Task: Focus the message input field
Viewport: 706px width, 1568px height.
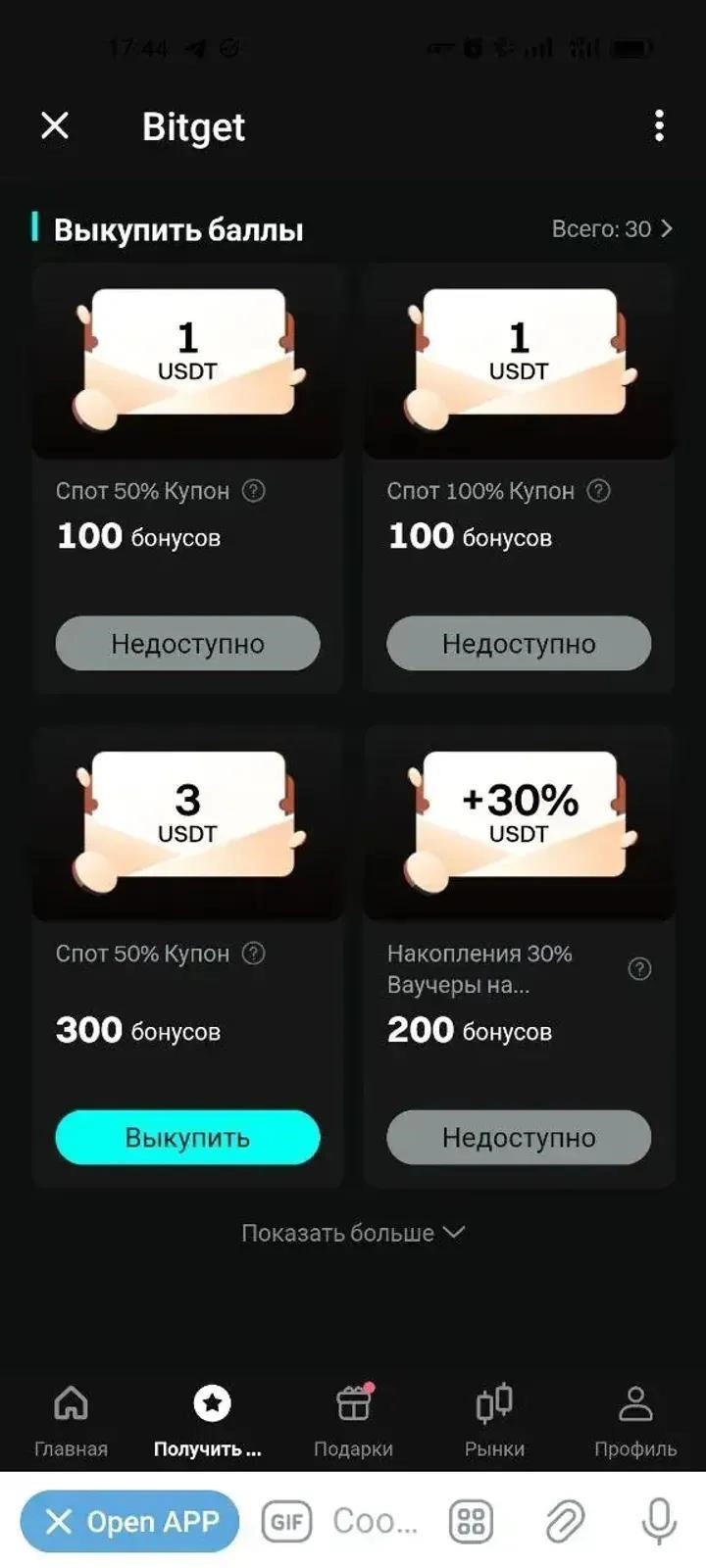Action: [x=376, y=1522]
